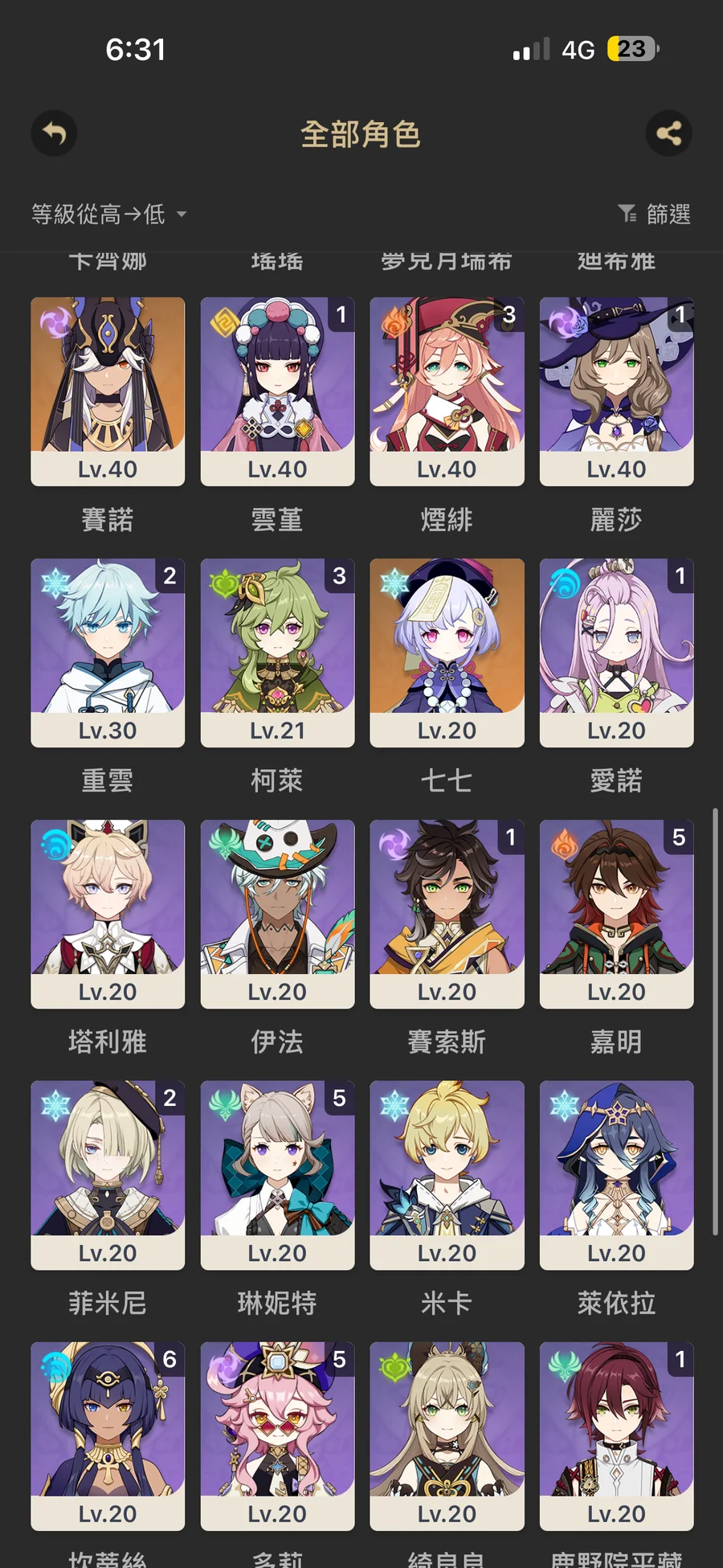View 琳妮特 character card

pos(277,1175)
